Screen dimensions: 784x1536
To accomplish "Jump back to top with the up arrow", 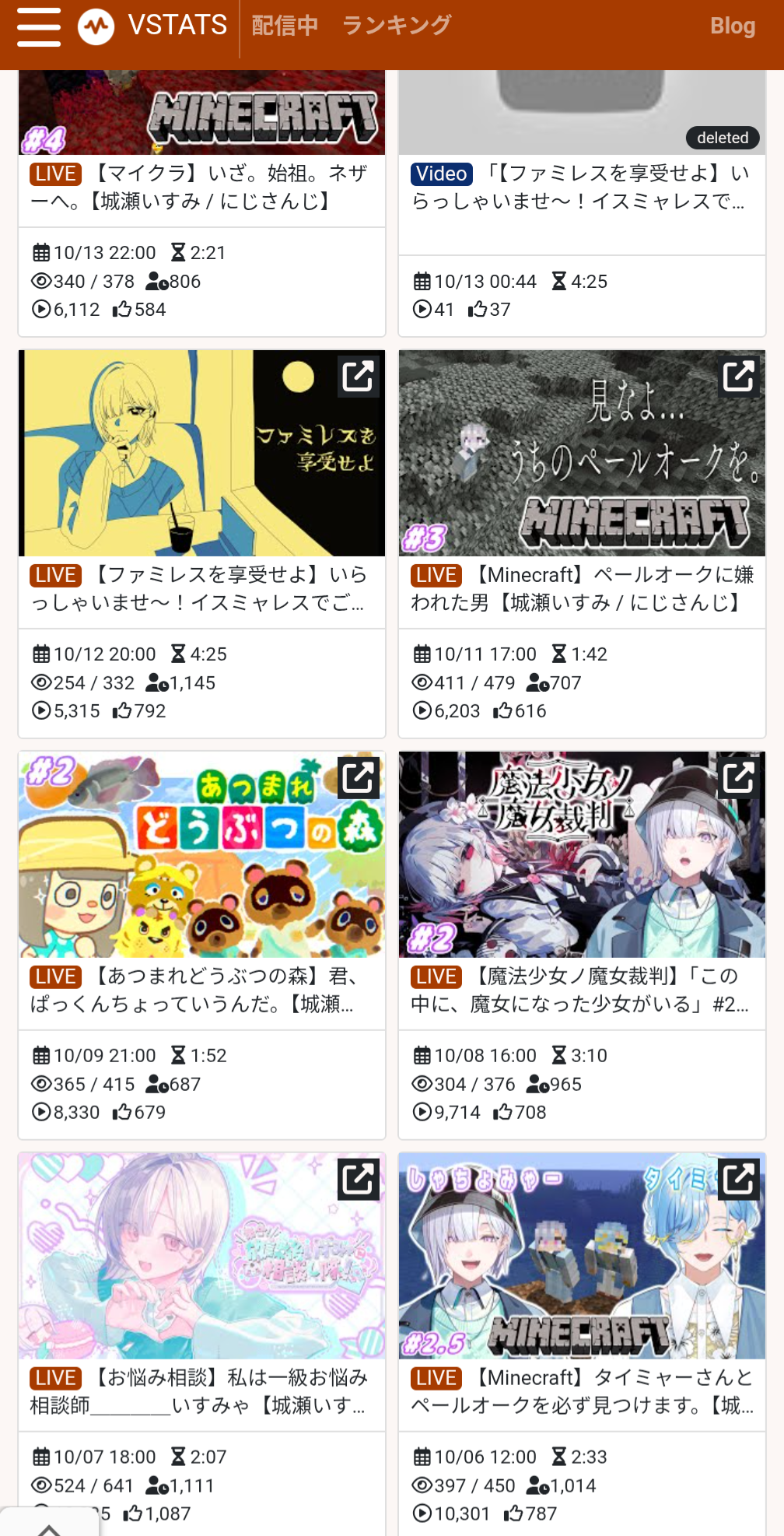I will pyautogui.click(x=49, y=1527).
